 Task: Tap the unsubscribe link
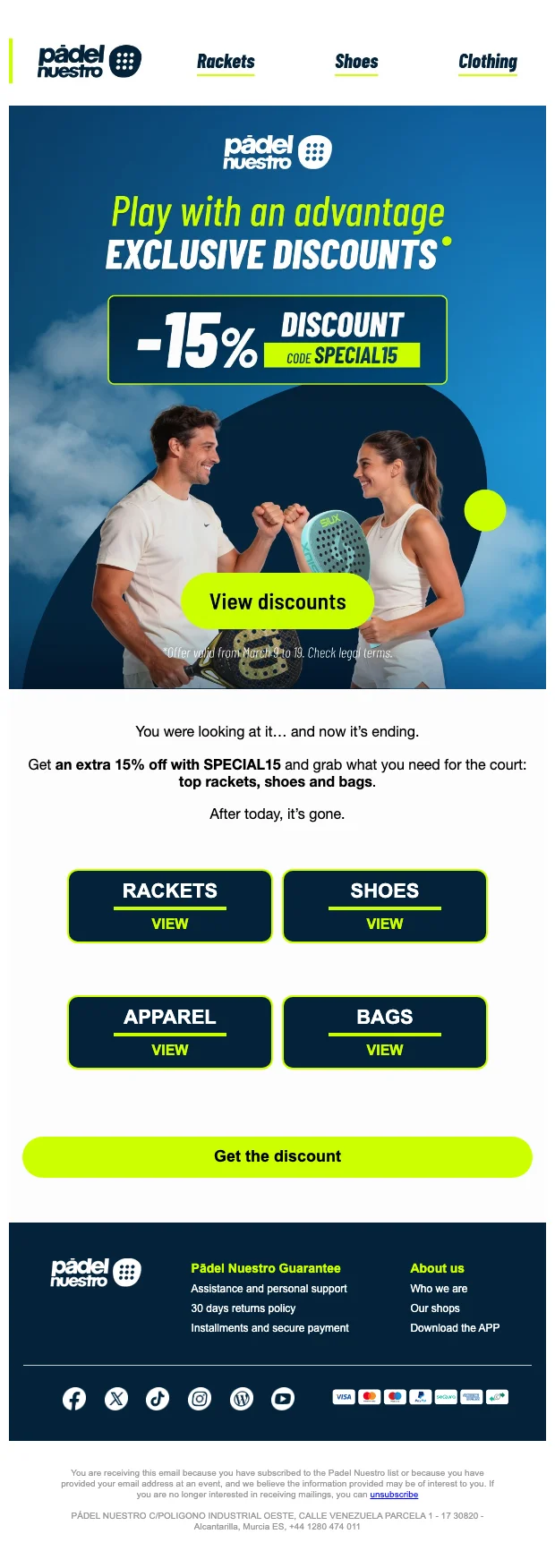point(394,1495)
